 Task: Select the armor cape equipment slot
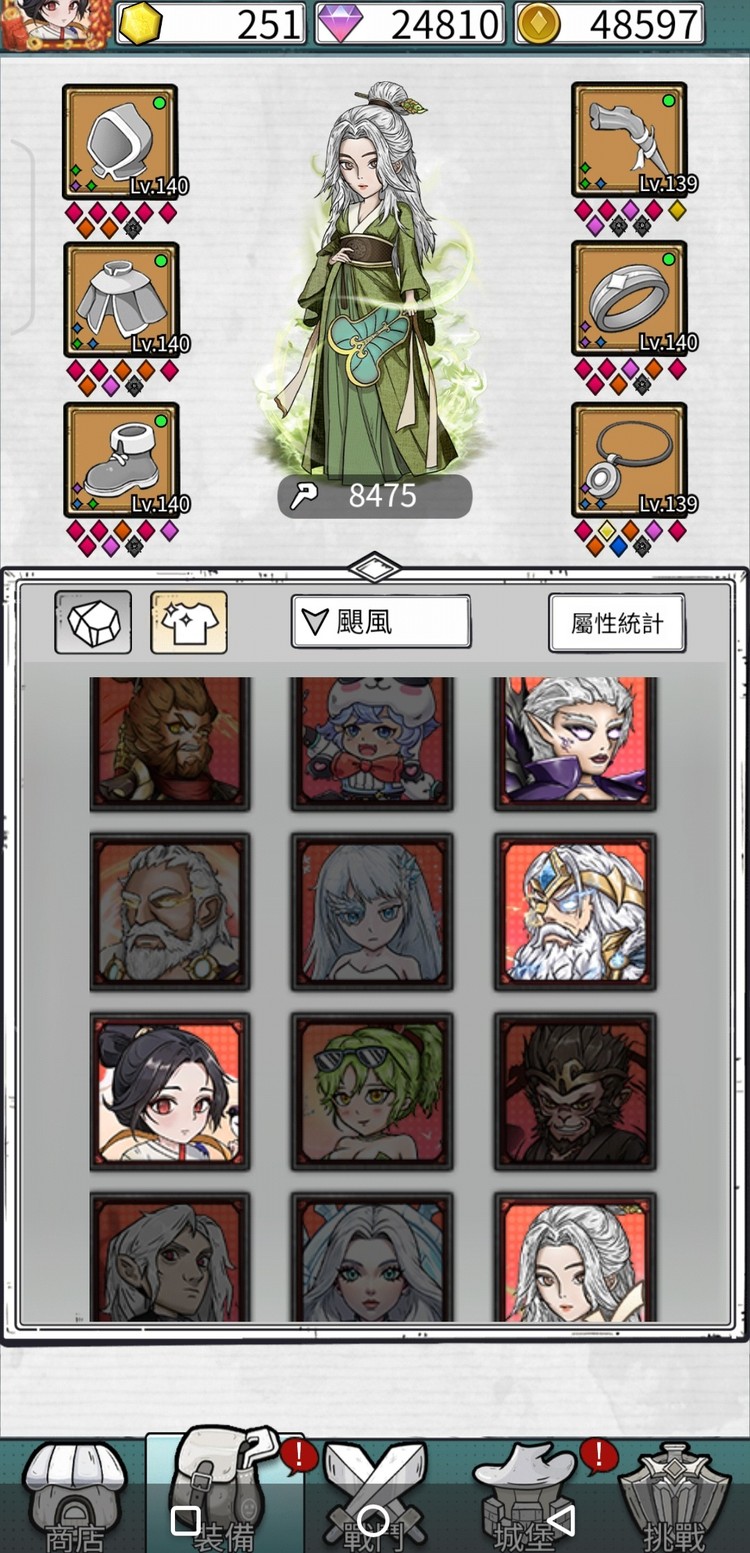(120, 300)
